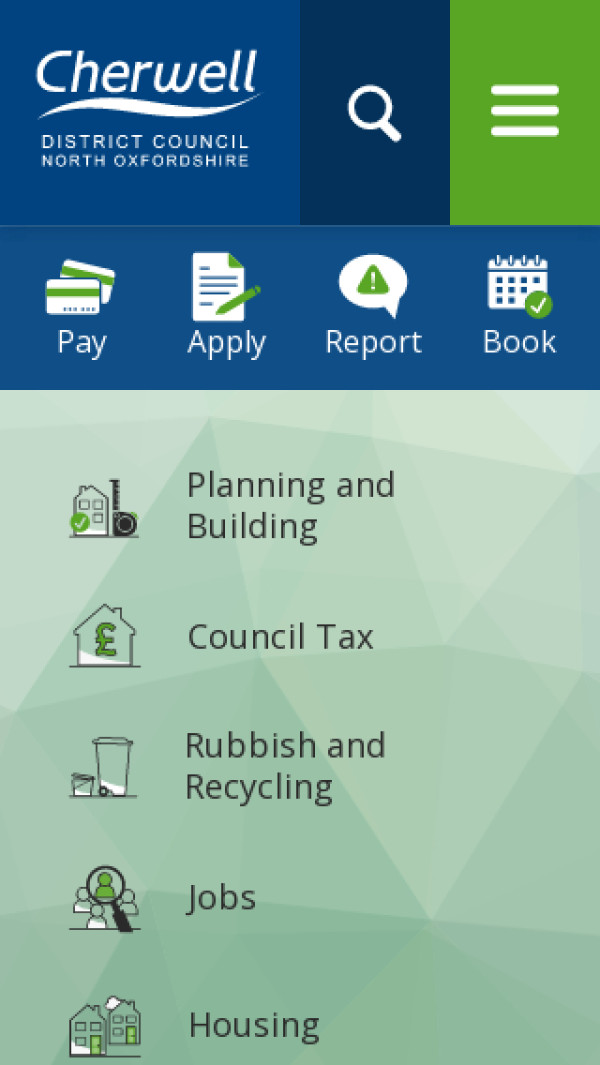Open Rubbish and Recycling

(x=285, y=767)
